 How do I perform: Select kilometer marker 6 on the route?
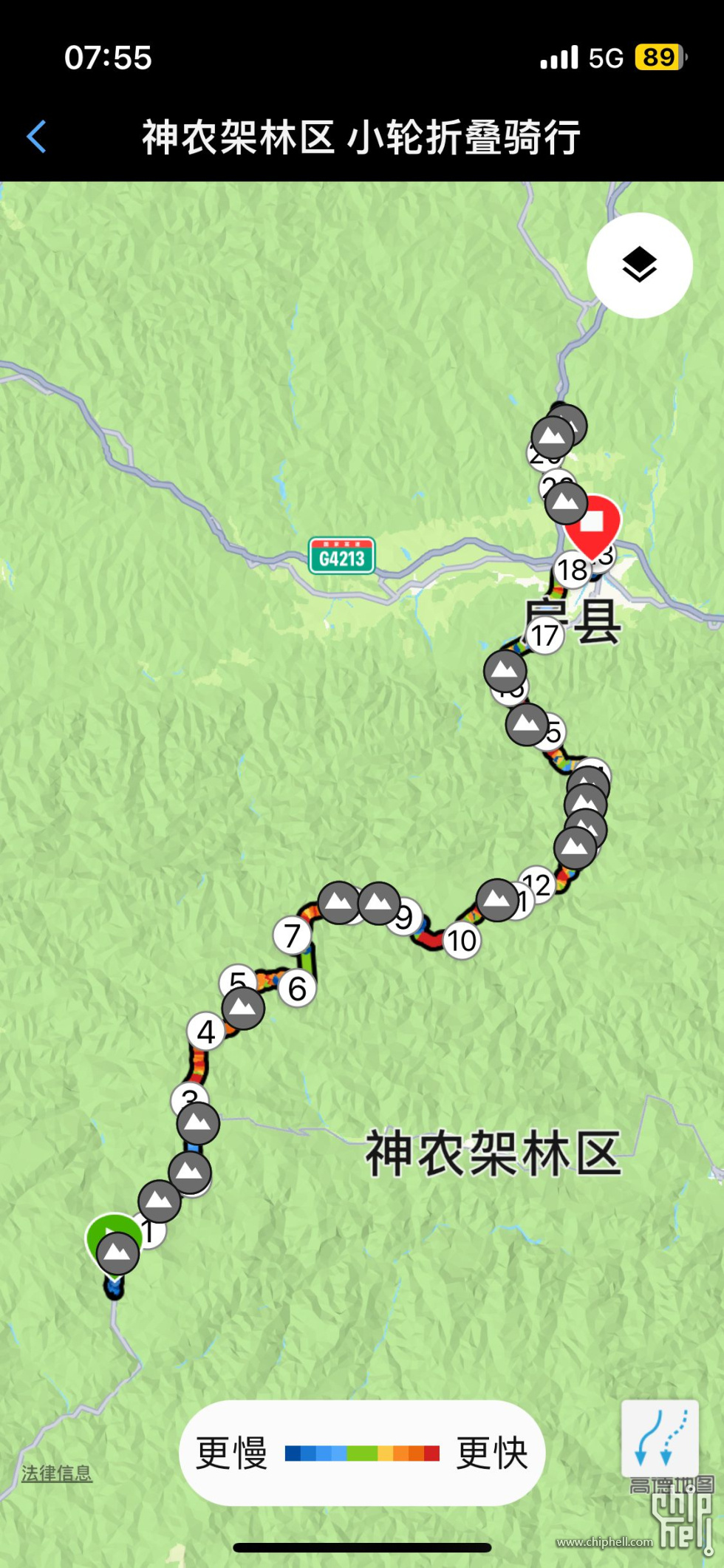tap(298, 989)
